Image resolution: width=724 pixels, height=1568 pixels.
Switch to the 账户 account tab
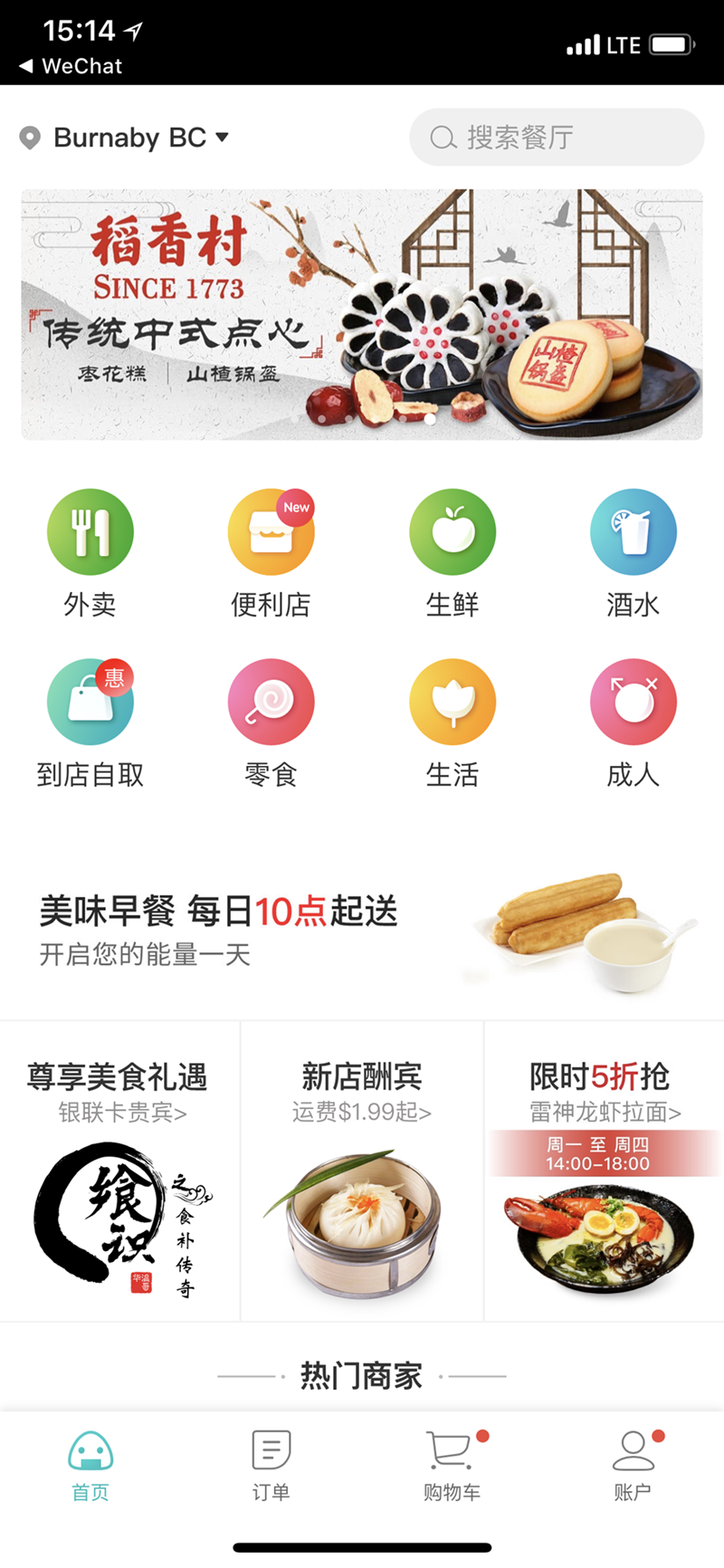pyautogui.click(x=633, y=1465)
